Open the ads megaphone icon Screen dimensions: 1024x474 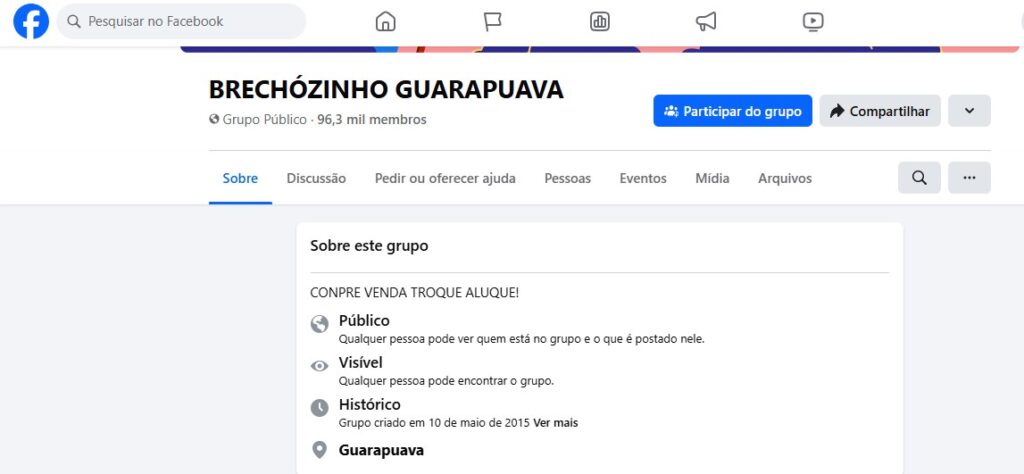[x=706, y=21]
